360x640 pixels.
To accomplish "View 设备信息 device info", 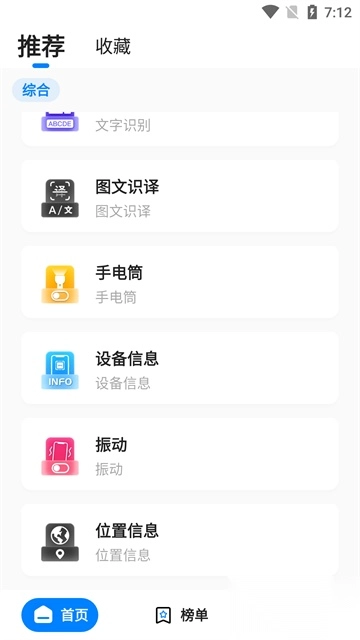I will tap(180, 368).
